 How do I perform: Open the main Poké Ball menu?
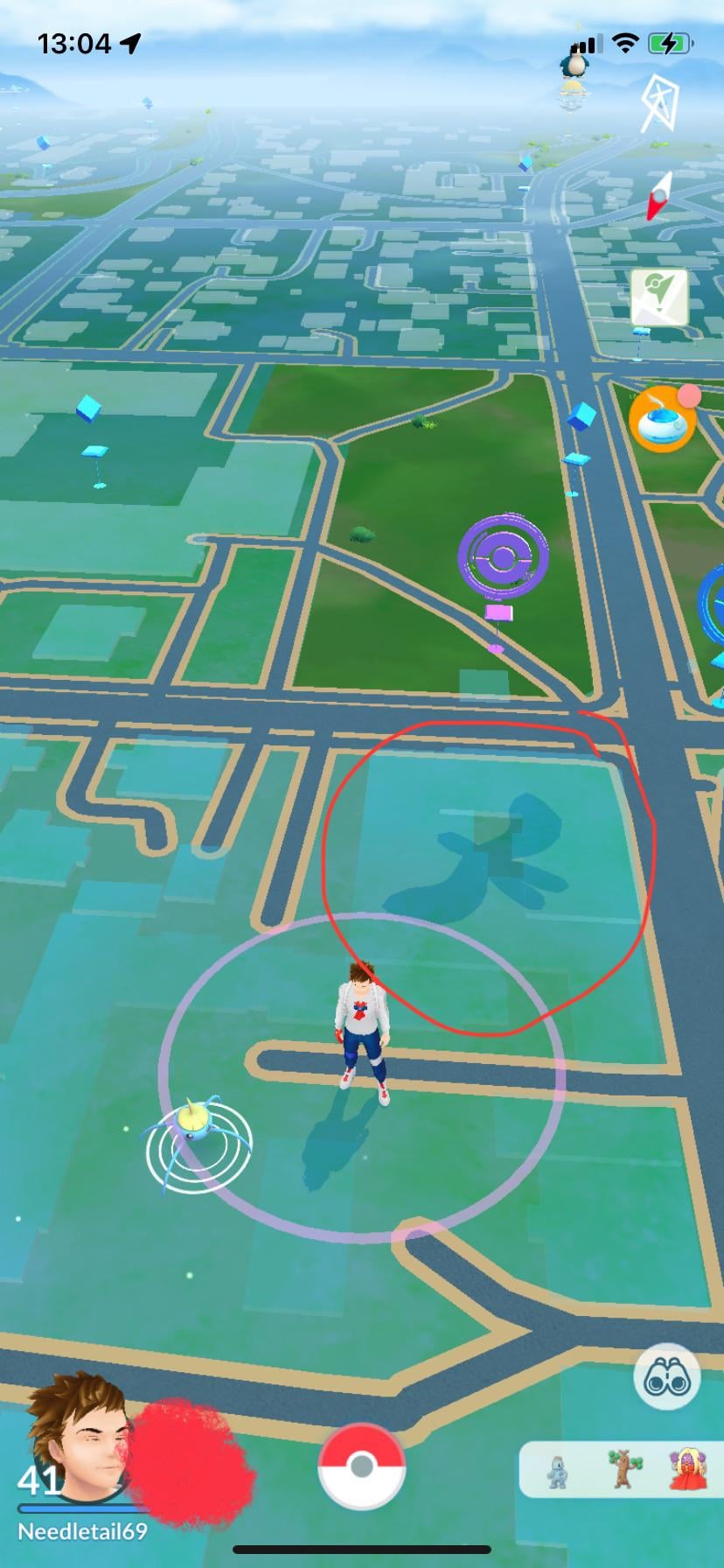pyautogui.click(x=361, y=1466)
